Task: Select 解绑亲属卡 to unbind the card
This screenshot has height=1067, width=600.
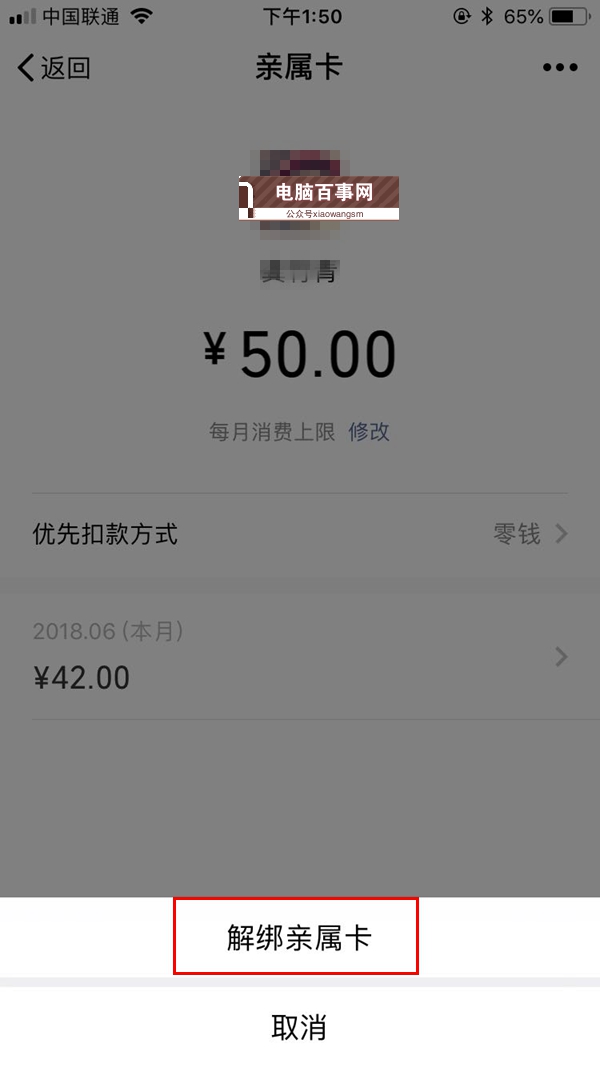Action: coord(297,937)
